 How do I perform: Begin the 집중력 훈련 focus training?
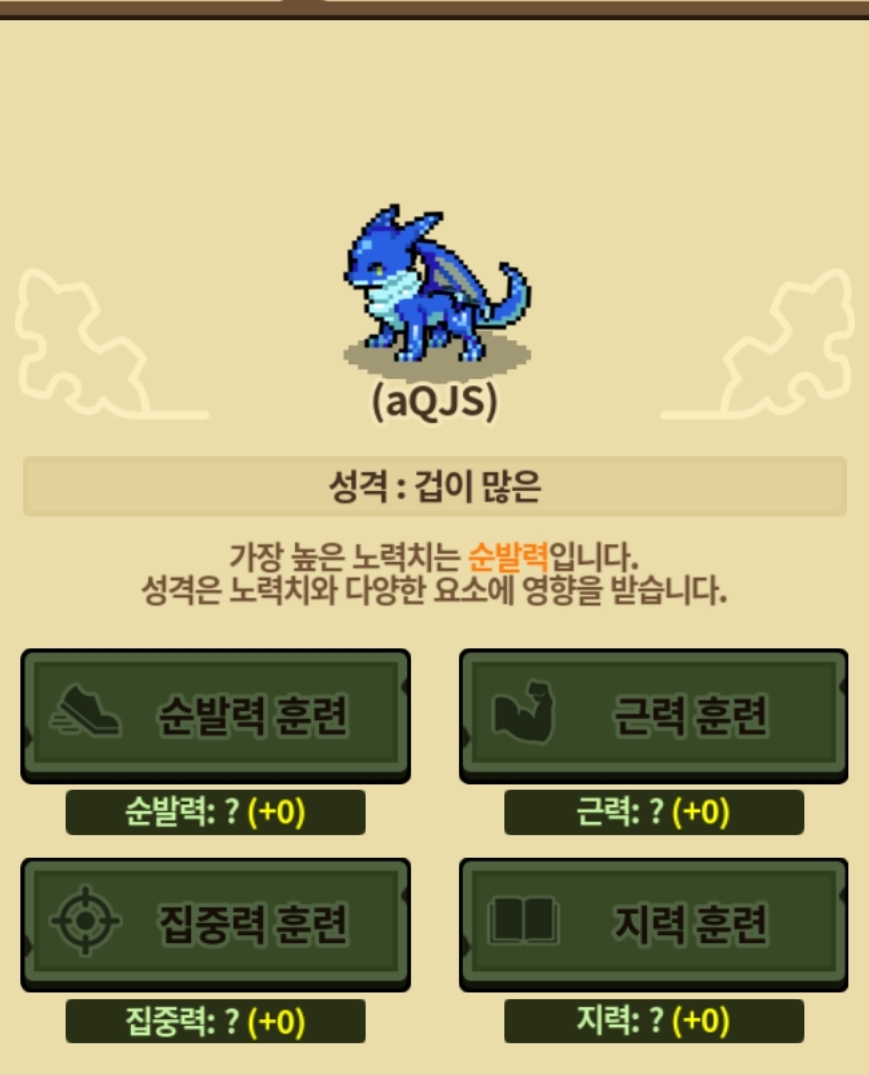(x=215, y=923)
